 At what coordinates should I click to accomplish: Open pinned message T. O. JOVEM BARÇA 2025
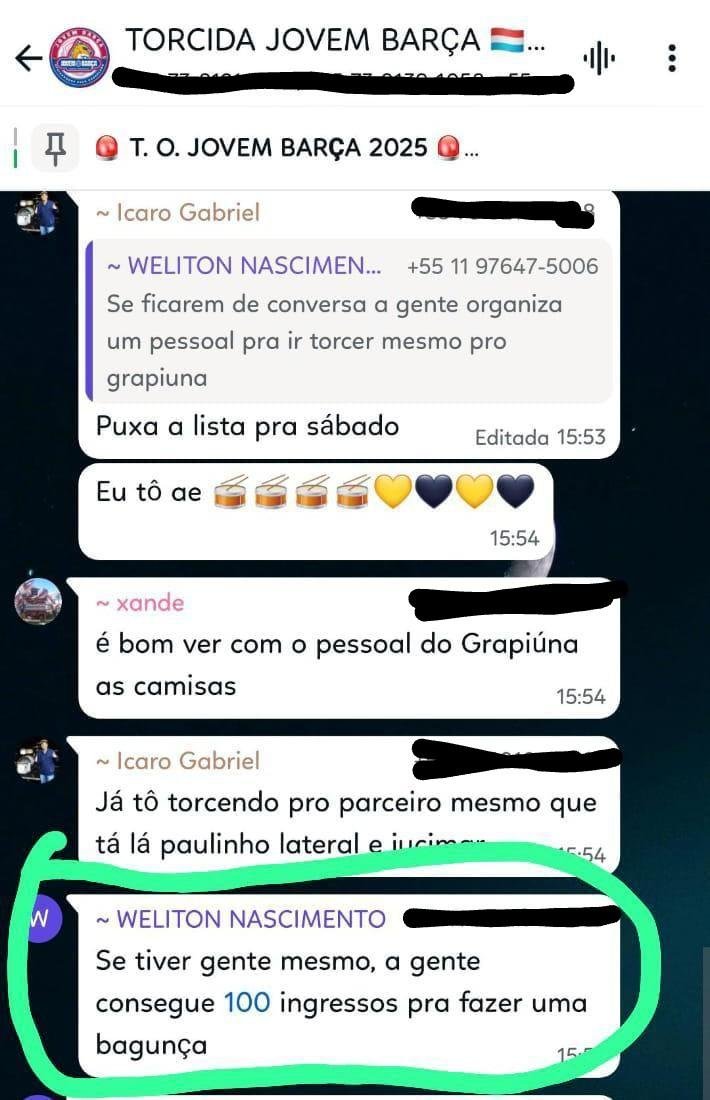[290, 149]
